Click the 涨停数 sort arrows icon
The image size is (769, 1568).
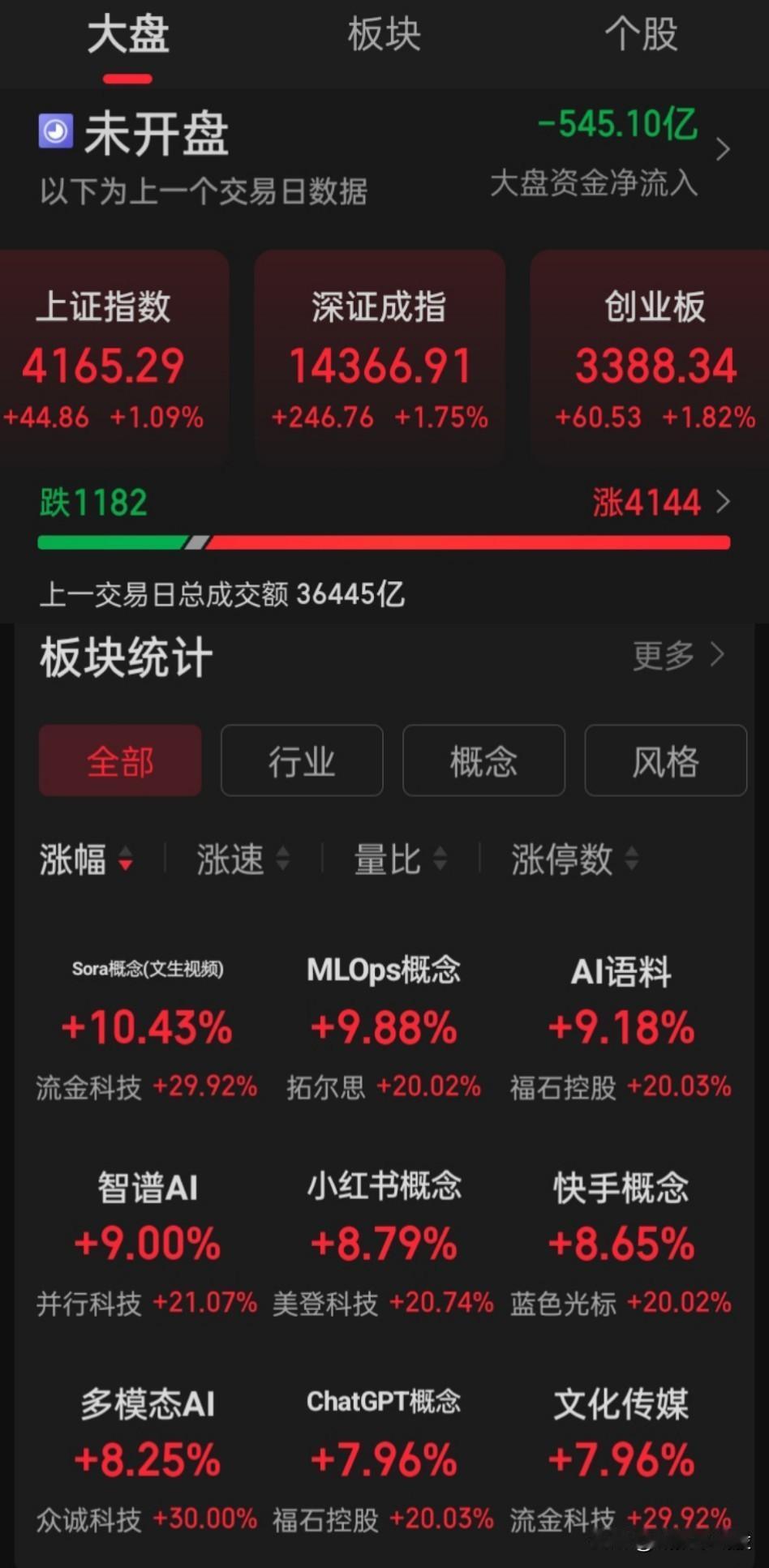coord(633,860)
